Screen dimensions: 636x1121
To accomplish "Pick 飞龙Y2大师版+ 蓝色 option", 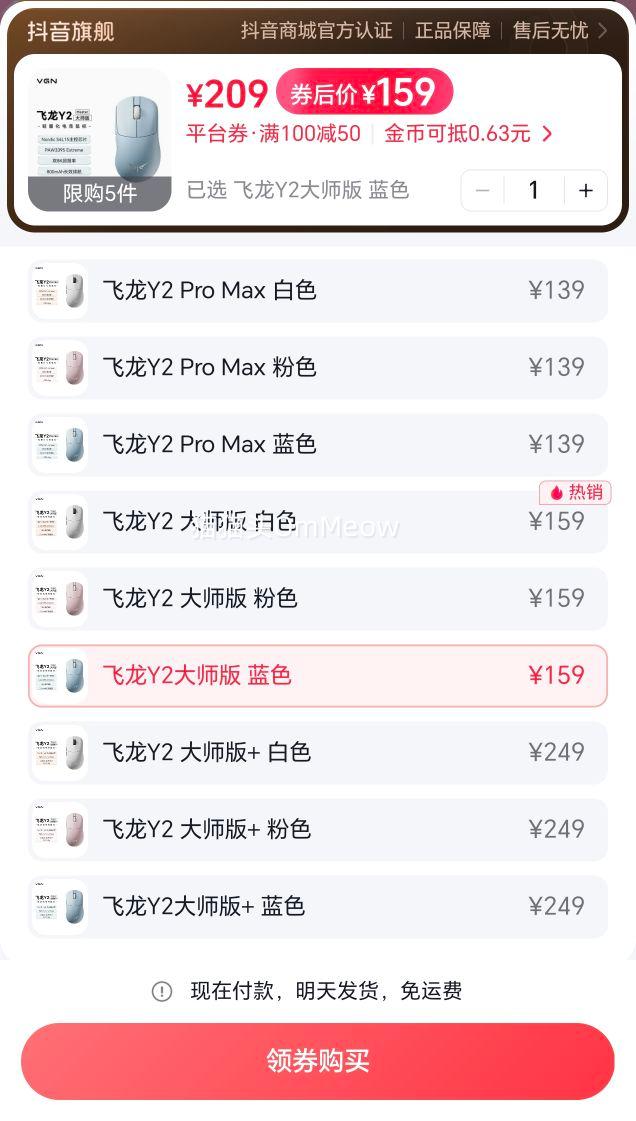I will [x=317, y=906].
